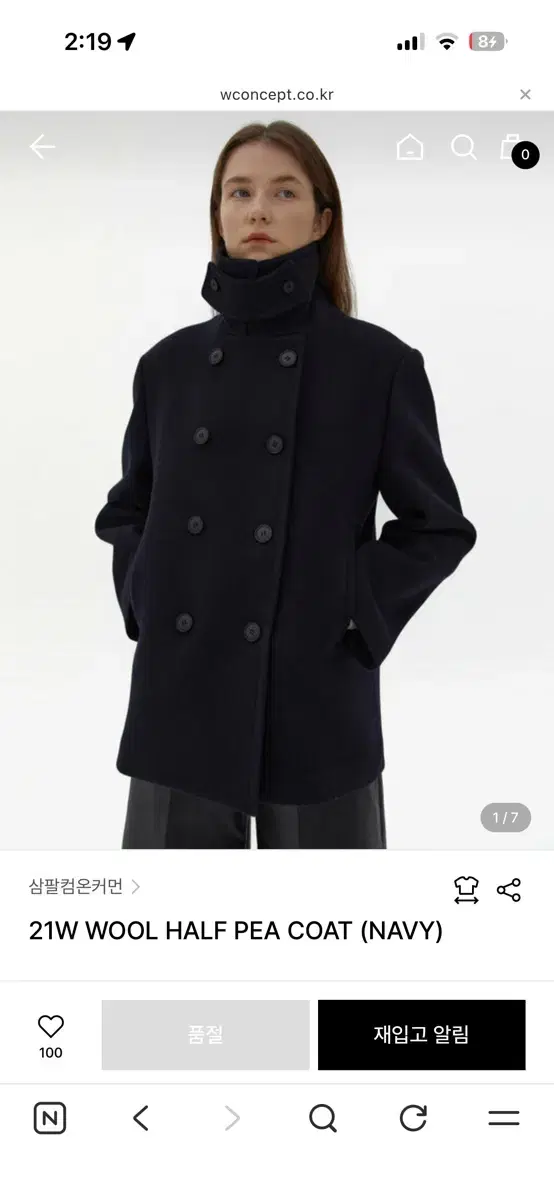The width and height of the screenshot is (554, 1200).
Task: Reload the page
Action: click(x=413, y=1118)
